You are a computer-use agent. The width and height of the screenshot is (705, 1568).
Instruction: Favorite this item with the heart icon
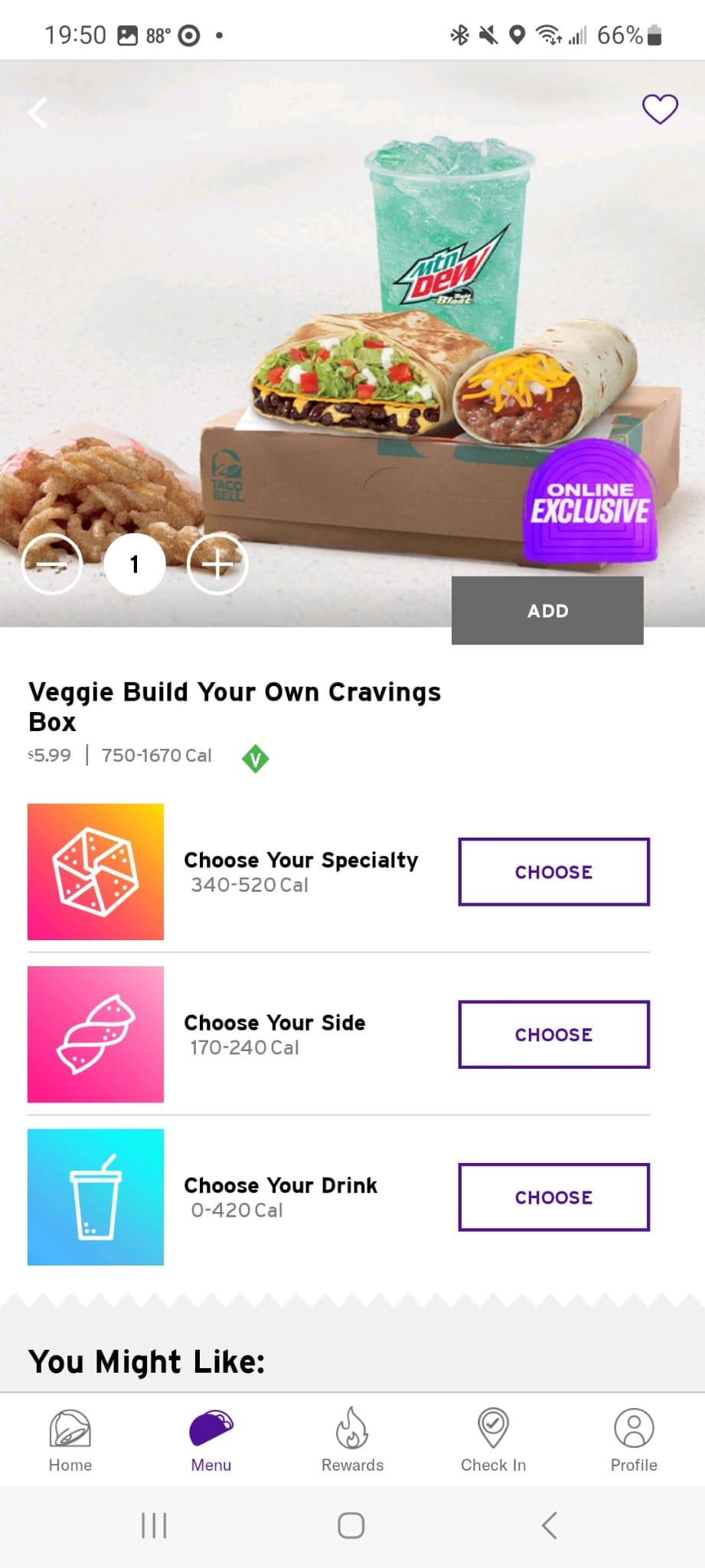tap(659, 109)
